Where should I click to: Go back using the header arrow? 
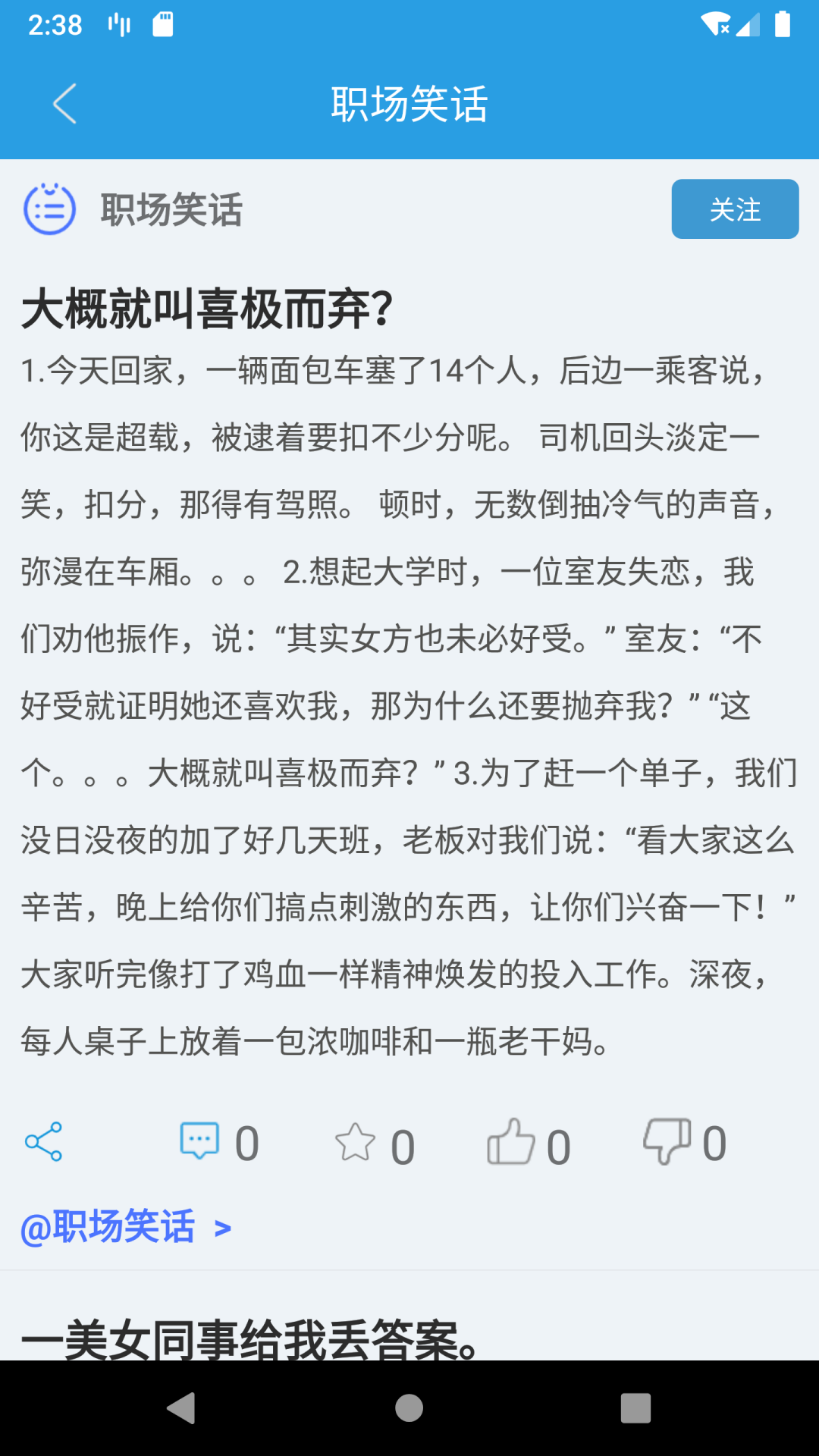(65, 103)
